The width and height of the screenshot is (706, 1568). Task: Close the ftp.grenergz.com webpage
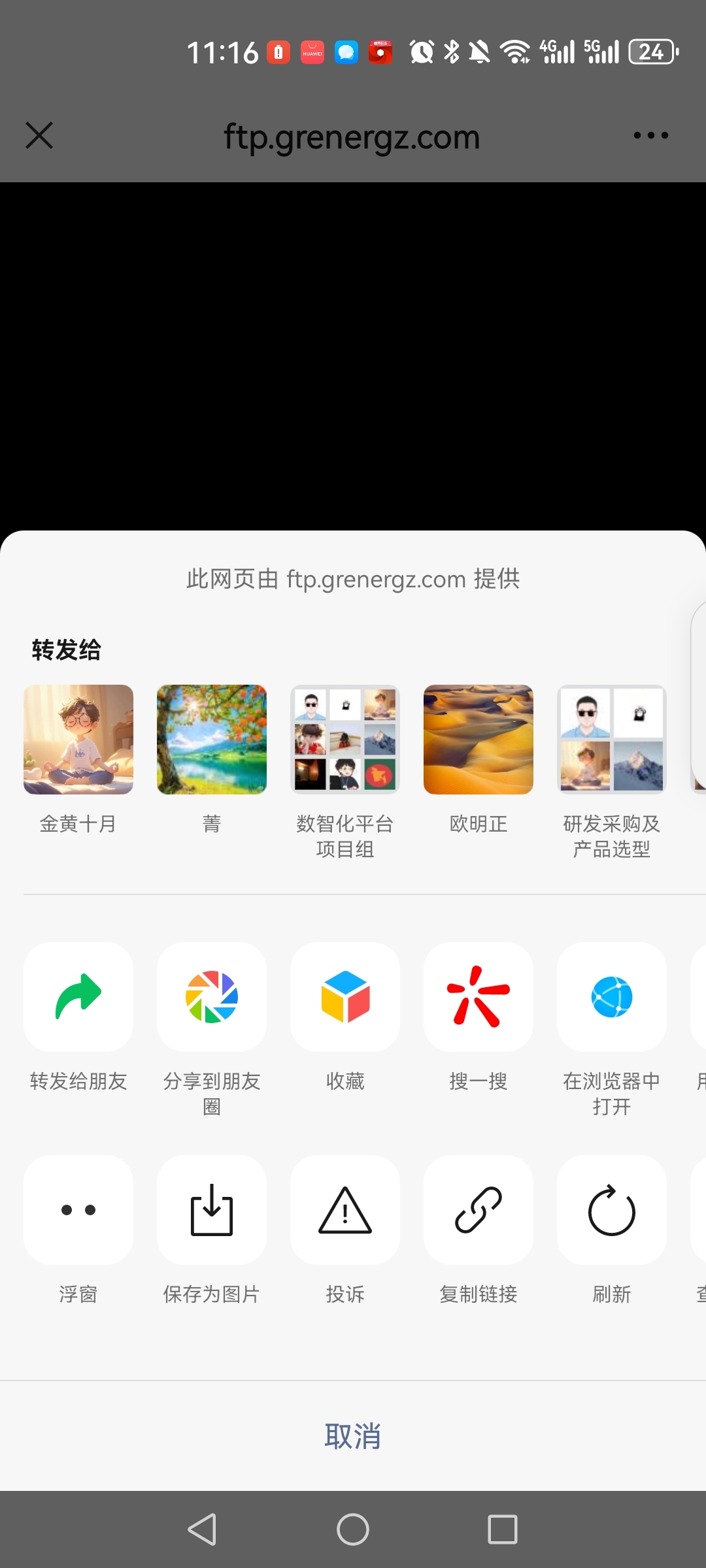[39, 136]
